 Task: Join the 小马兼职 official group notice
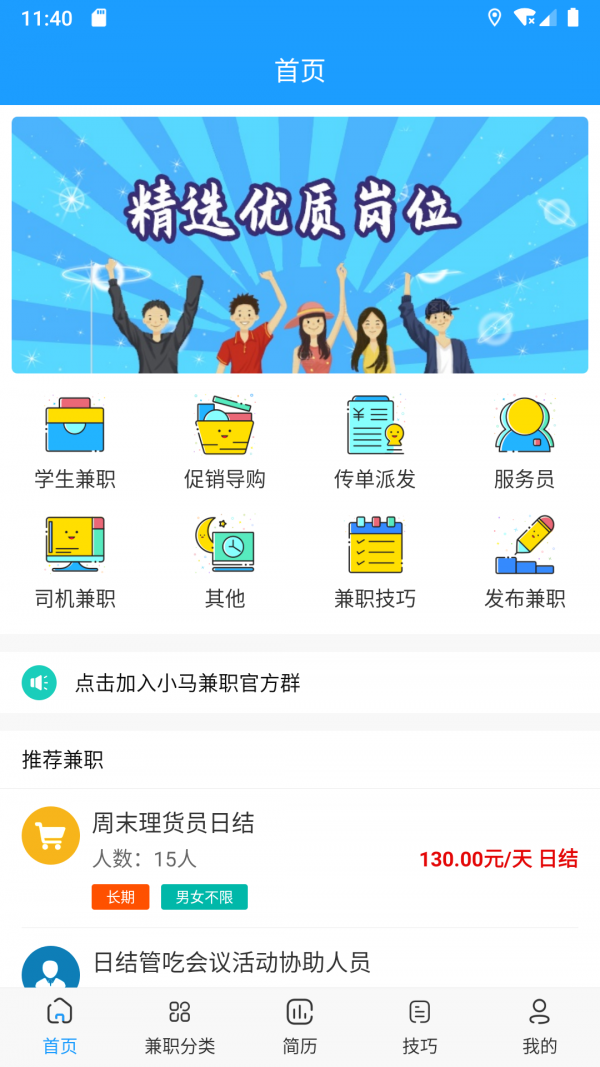coord(300,683)
